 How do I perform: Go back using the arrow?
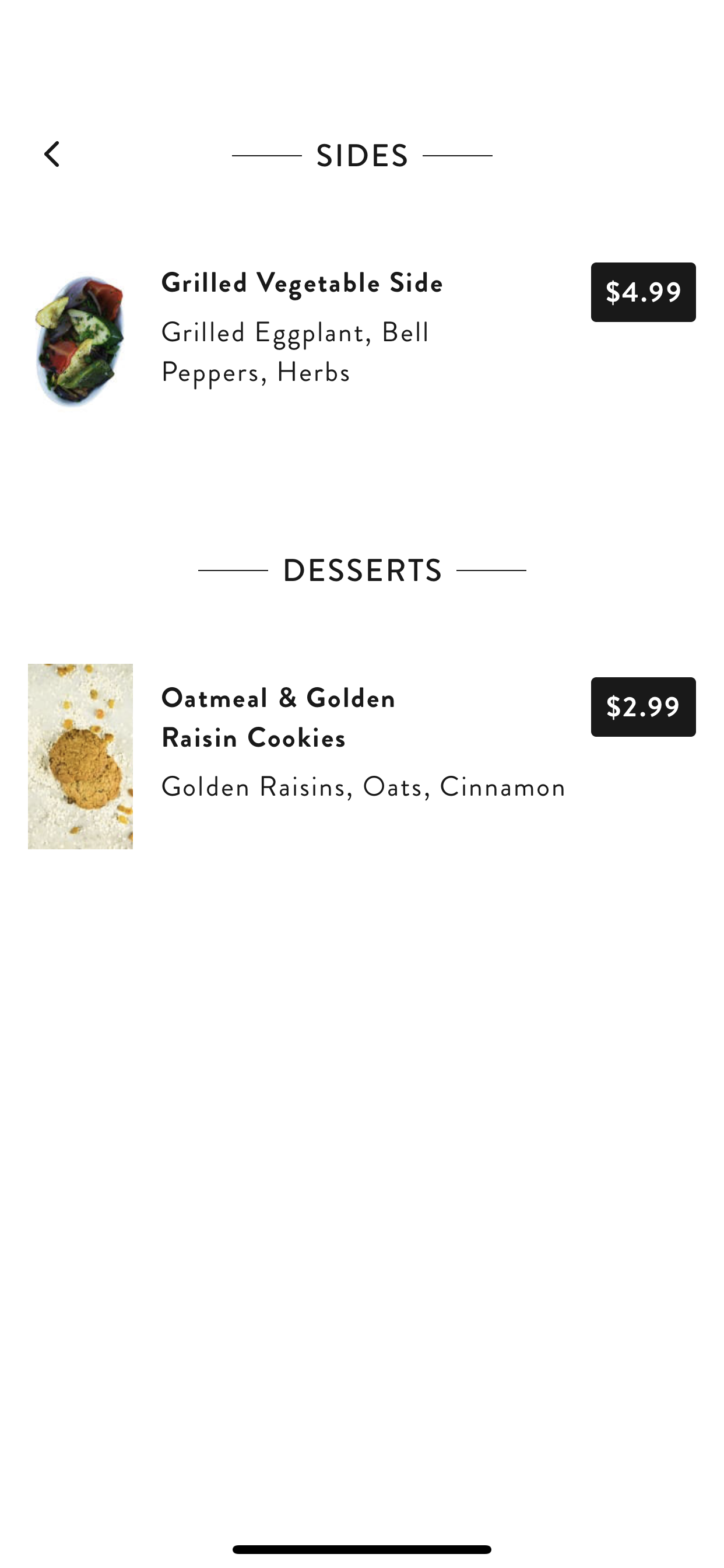[52, 155]
